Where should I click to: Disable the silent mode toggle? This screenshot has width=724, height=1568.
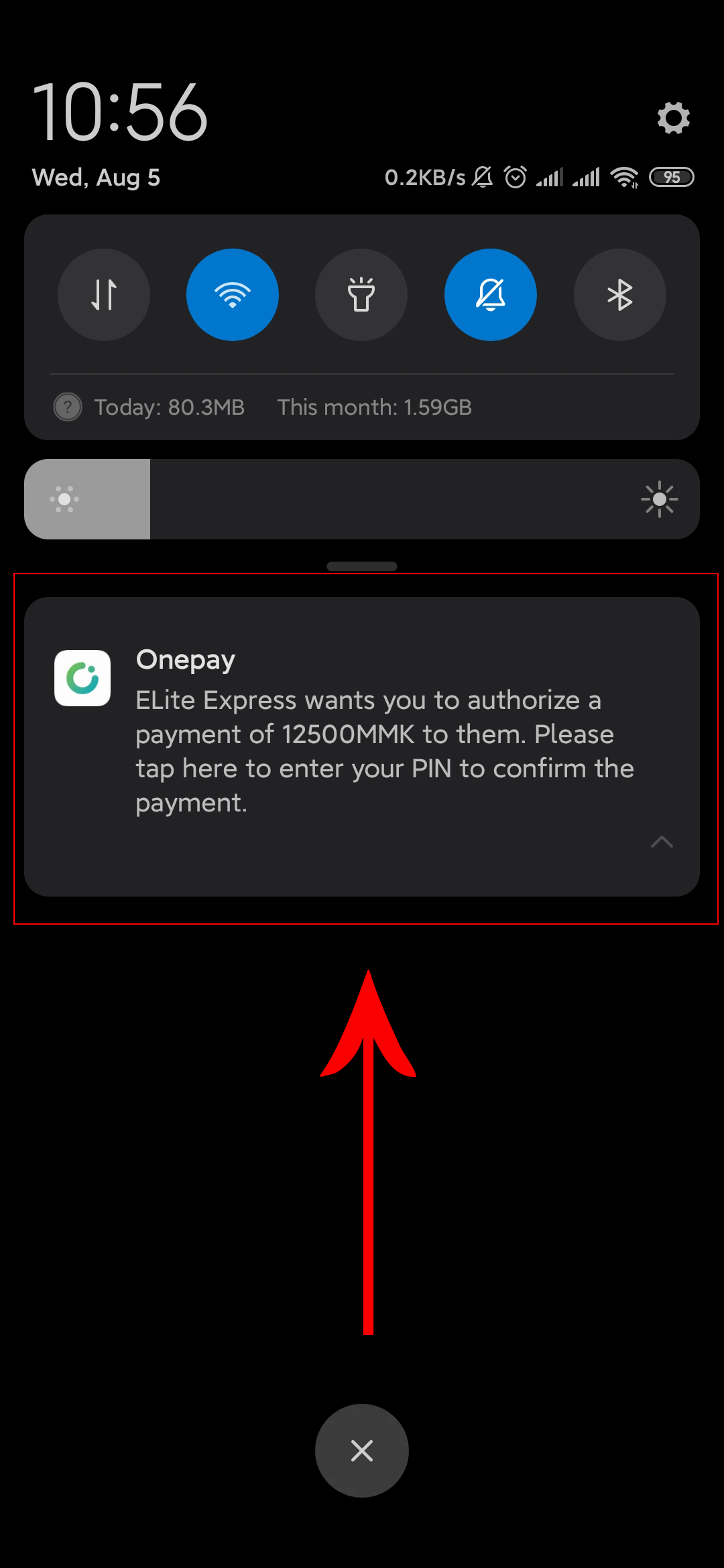[491, 295]
